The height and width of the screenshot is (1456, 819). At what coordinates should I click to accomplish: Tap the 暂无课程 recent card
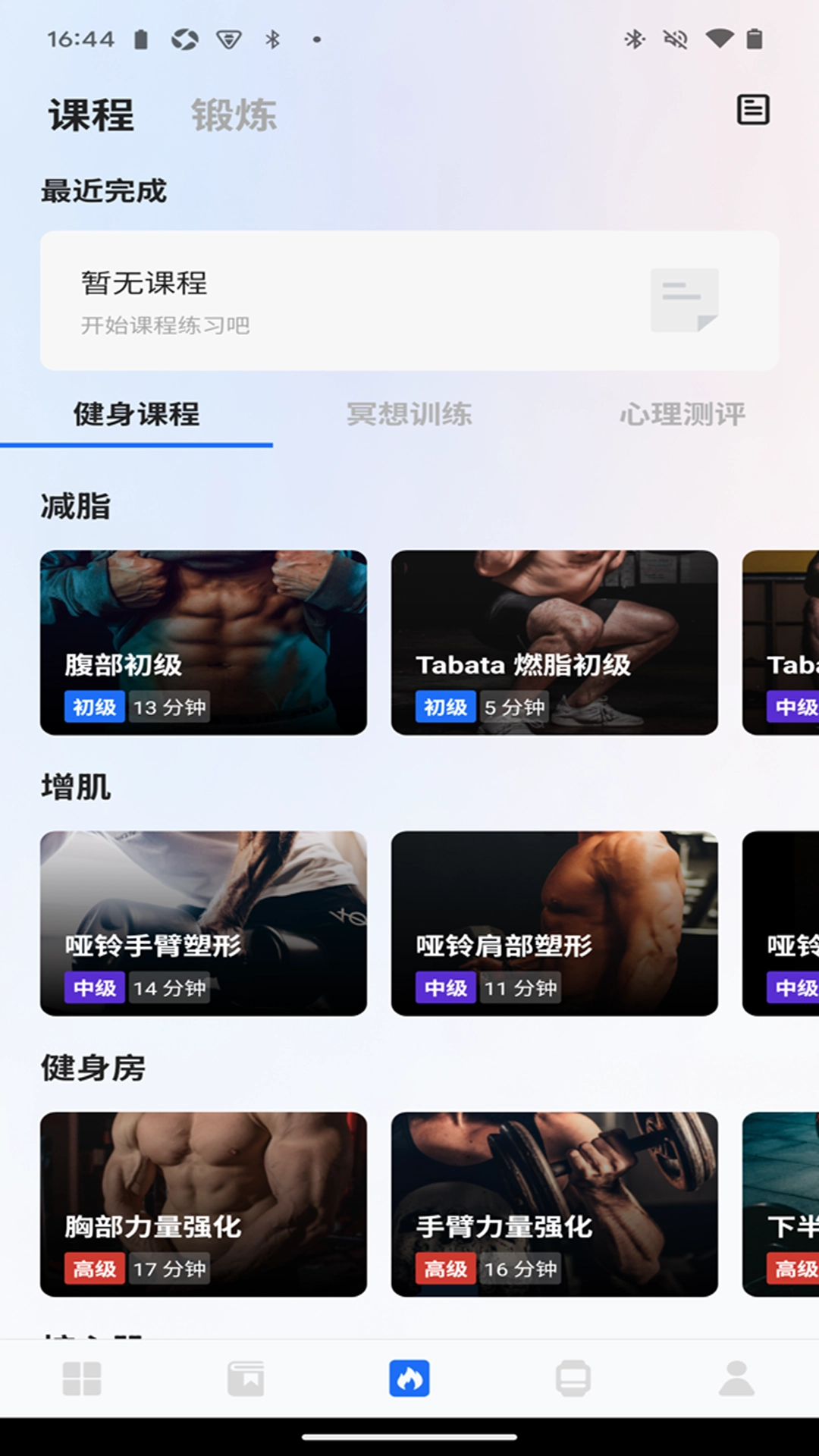click(x=409, y=300)
